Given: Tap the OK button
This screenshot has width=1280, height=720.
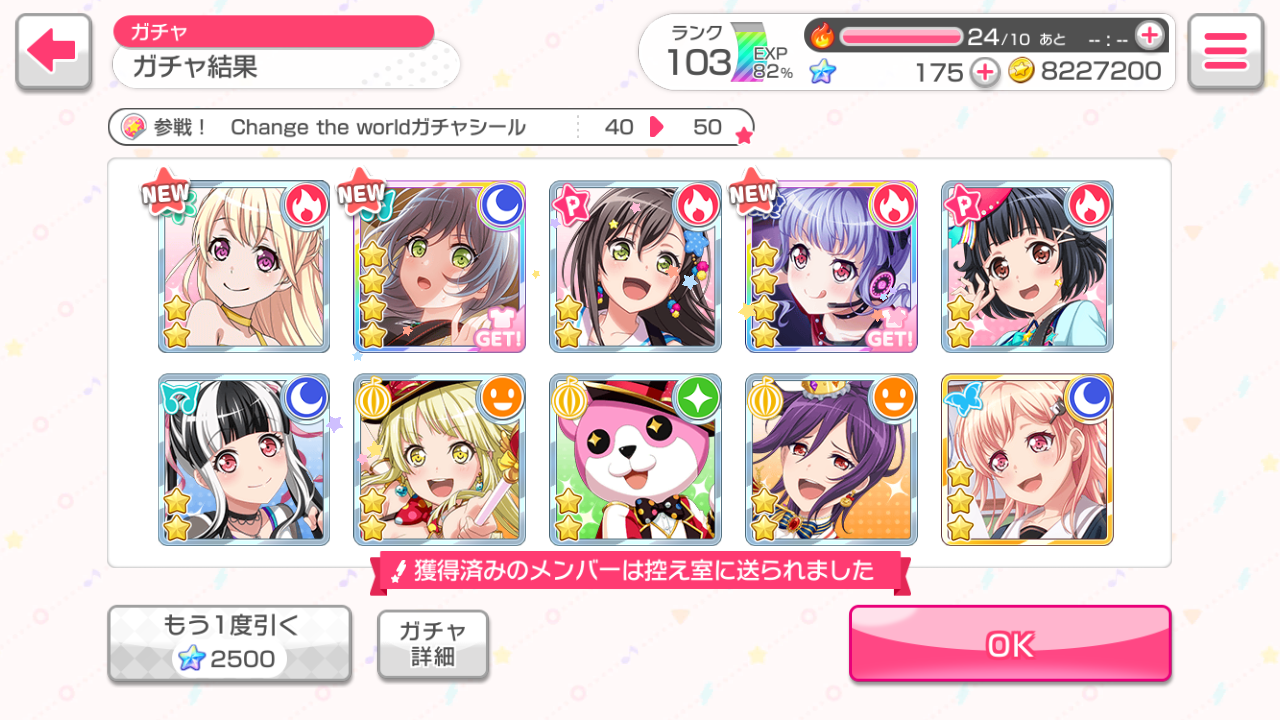Looking at the screenshot, I should (x=1010, y=644).
